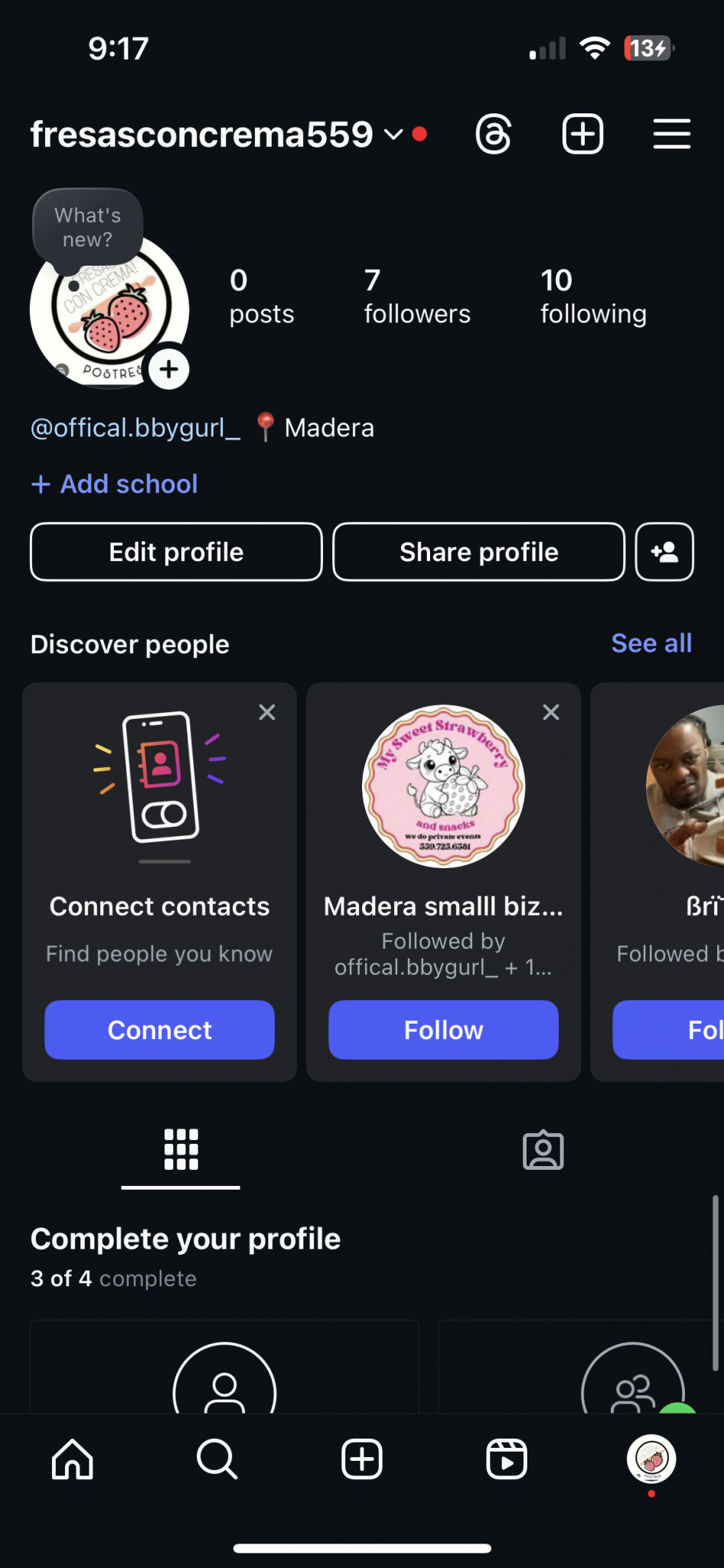Go to the Home feed tab
724x1568 pixels.
click(73, 1459)
